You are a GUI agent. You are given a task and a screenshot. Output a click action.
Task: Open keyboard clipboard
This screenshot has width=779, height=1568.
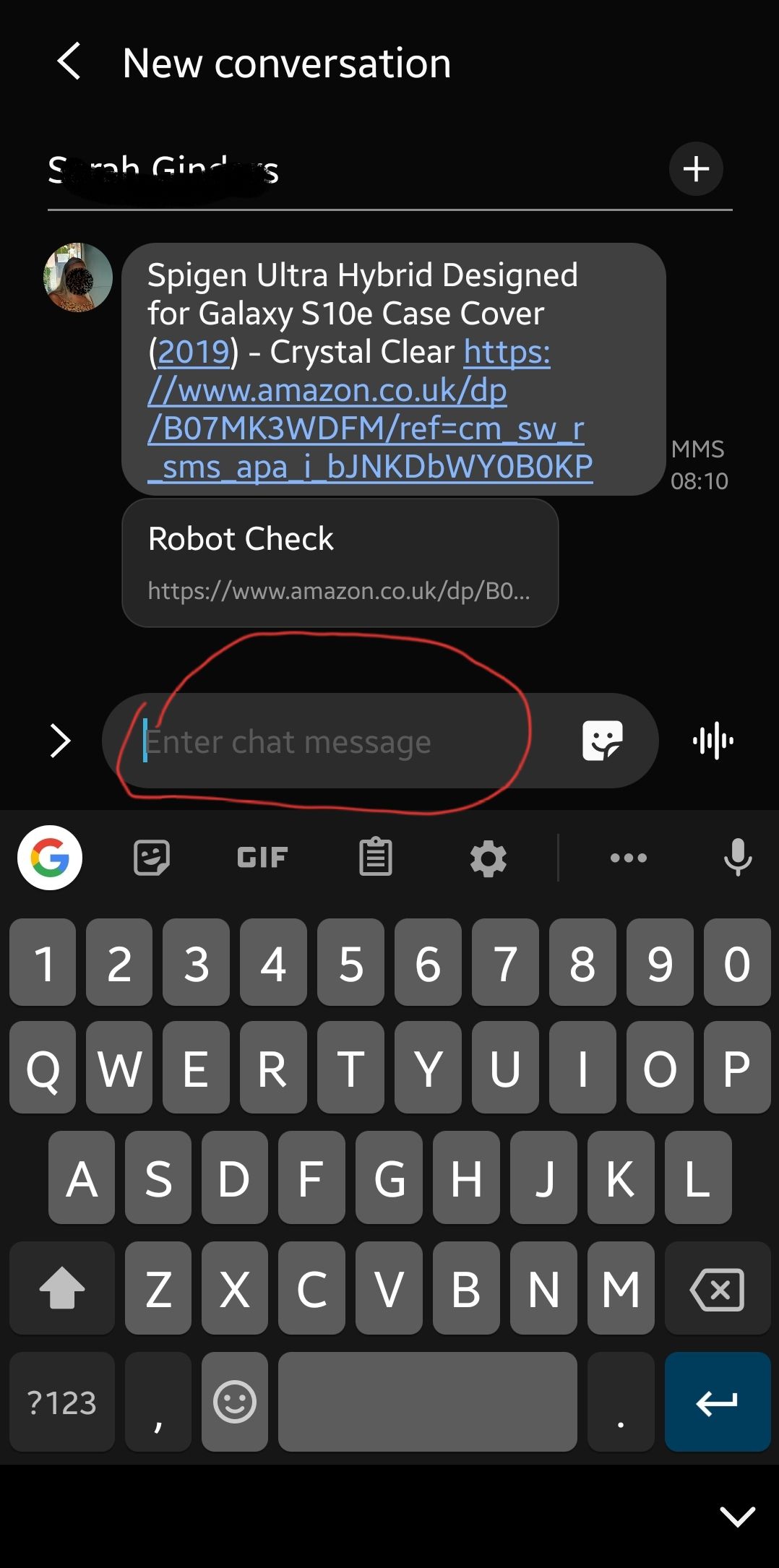[376, 858]
